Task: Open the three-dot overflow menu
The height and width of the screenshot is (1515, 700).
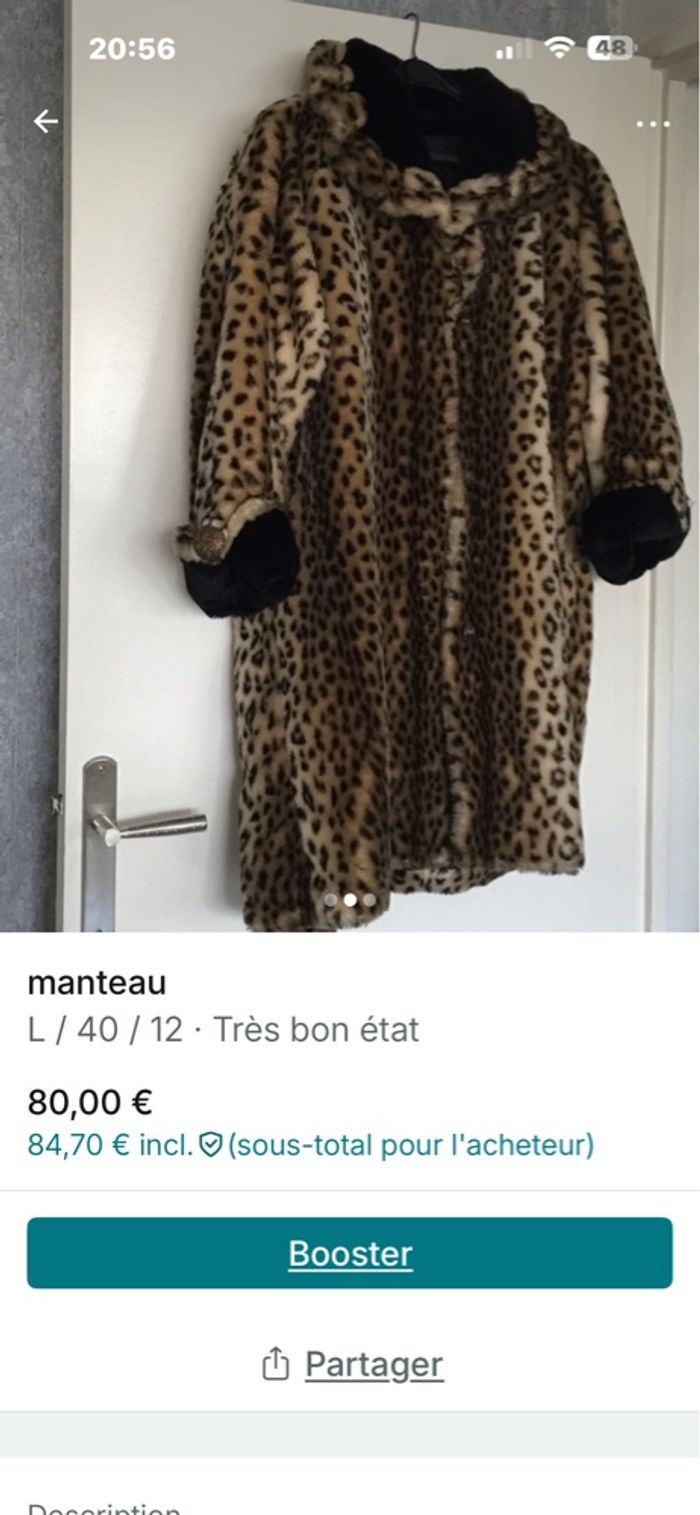Action: click(x=653, y=124)
